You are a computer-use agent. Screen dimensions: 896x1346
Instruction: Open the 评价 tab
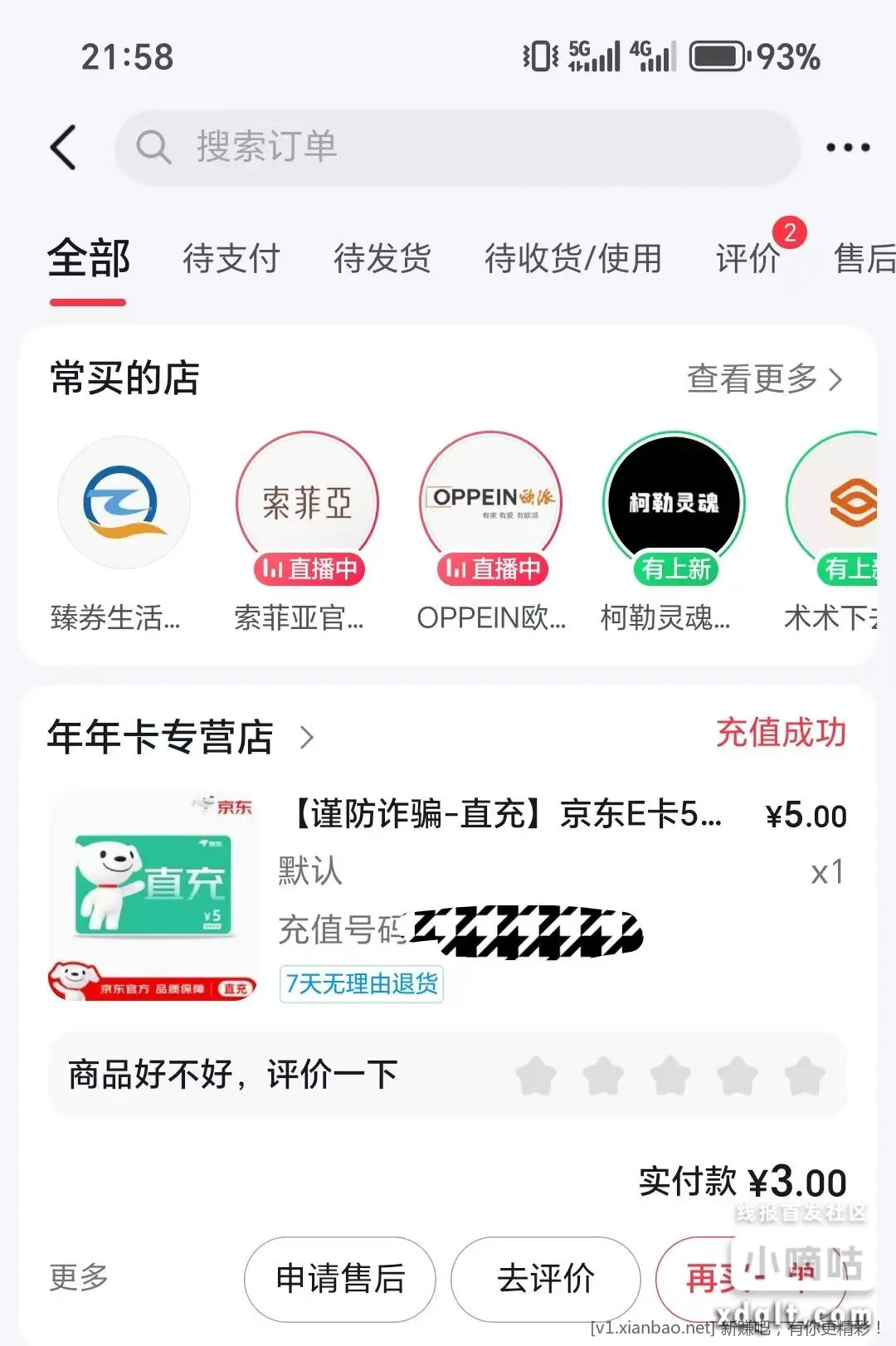[x=748, y=259]
